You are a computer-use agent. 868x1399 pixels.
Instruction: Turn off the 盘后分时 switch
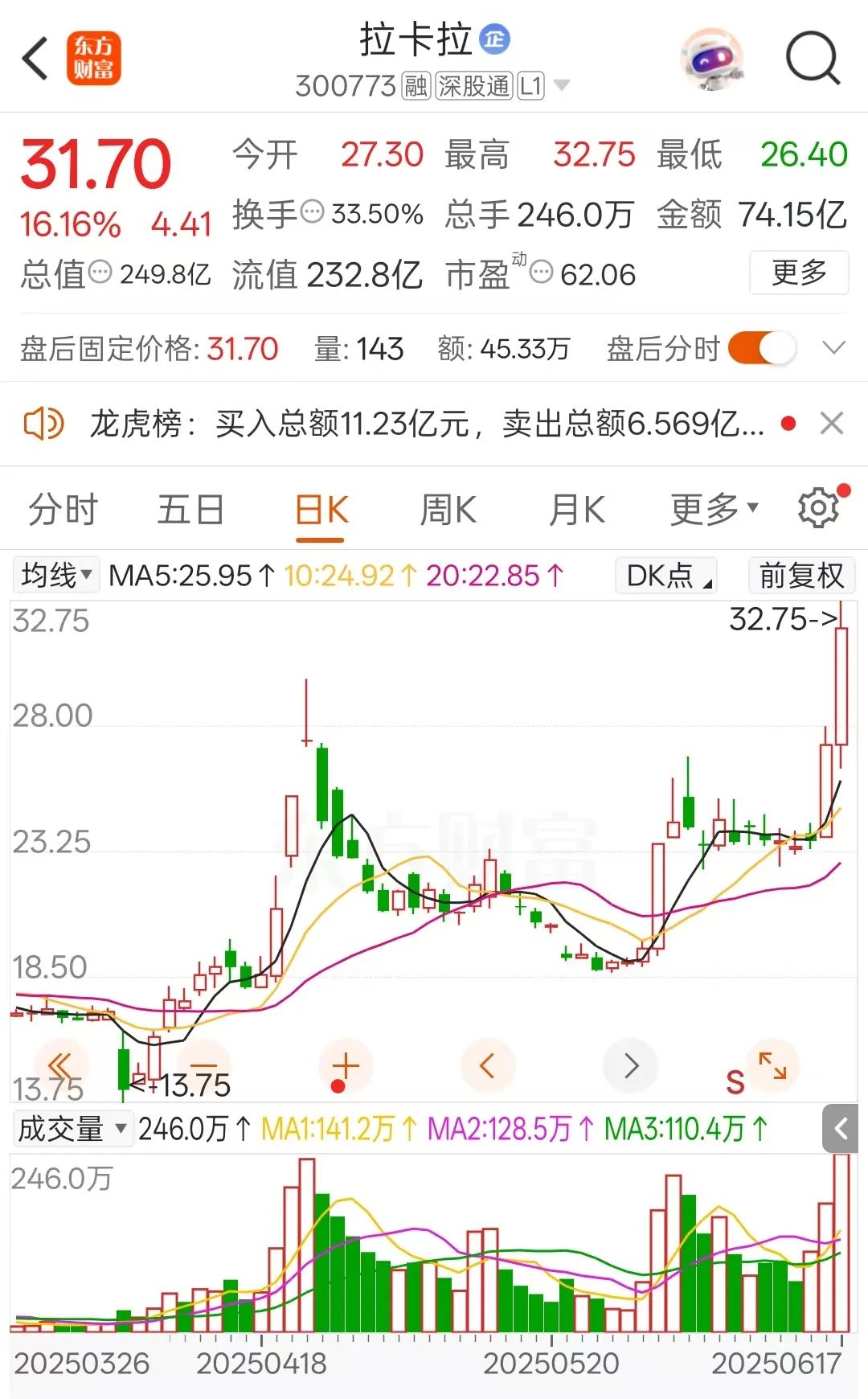pos(761,349)
